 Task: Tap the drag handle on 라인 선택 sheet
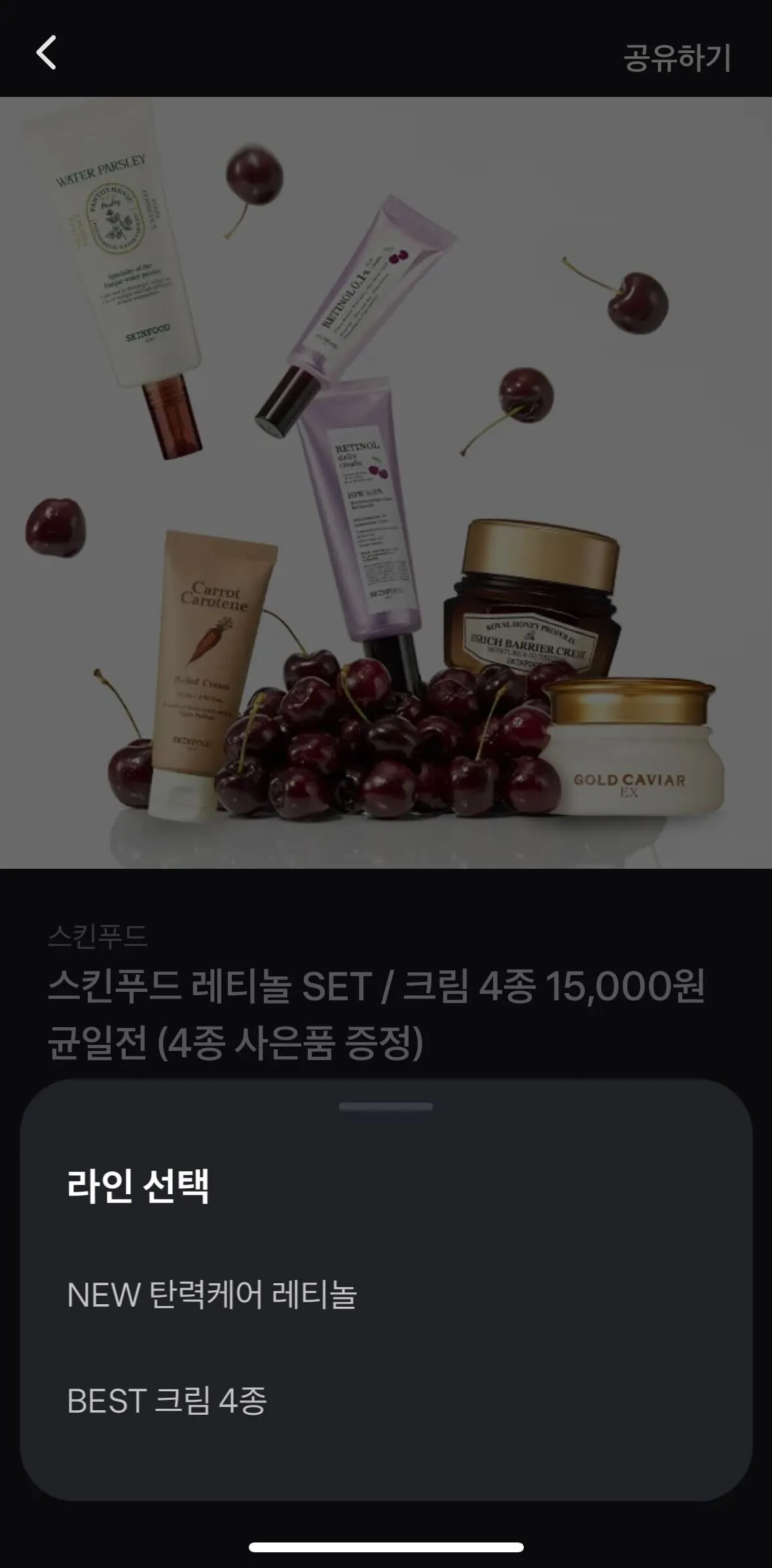click(x=386, y=1107)
